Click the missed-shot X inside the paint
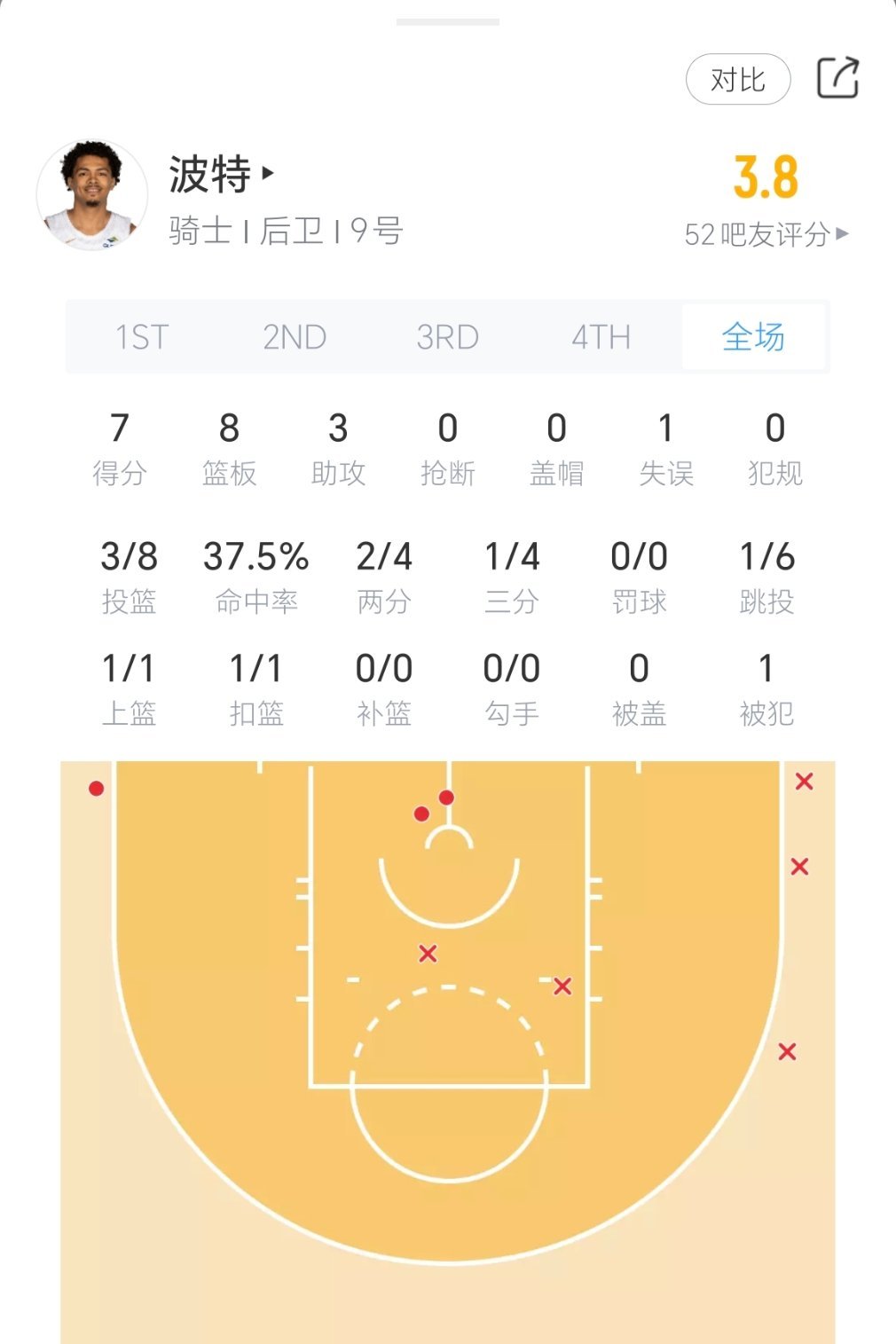The width and height of the screenshot is (896, 1344). [428, 955]
